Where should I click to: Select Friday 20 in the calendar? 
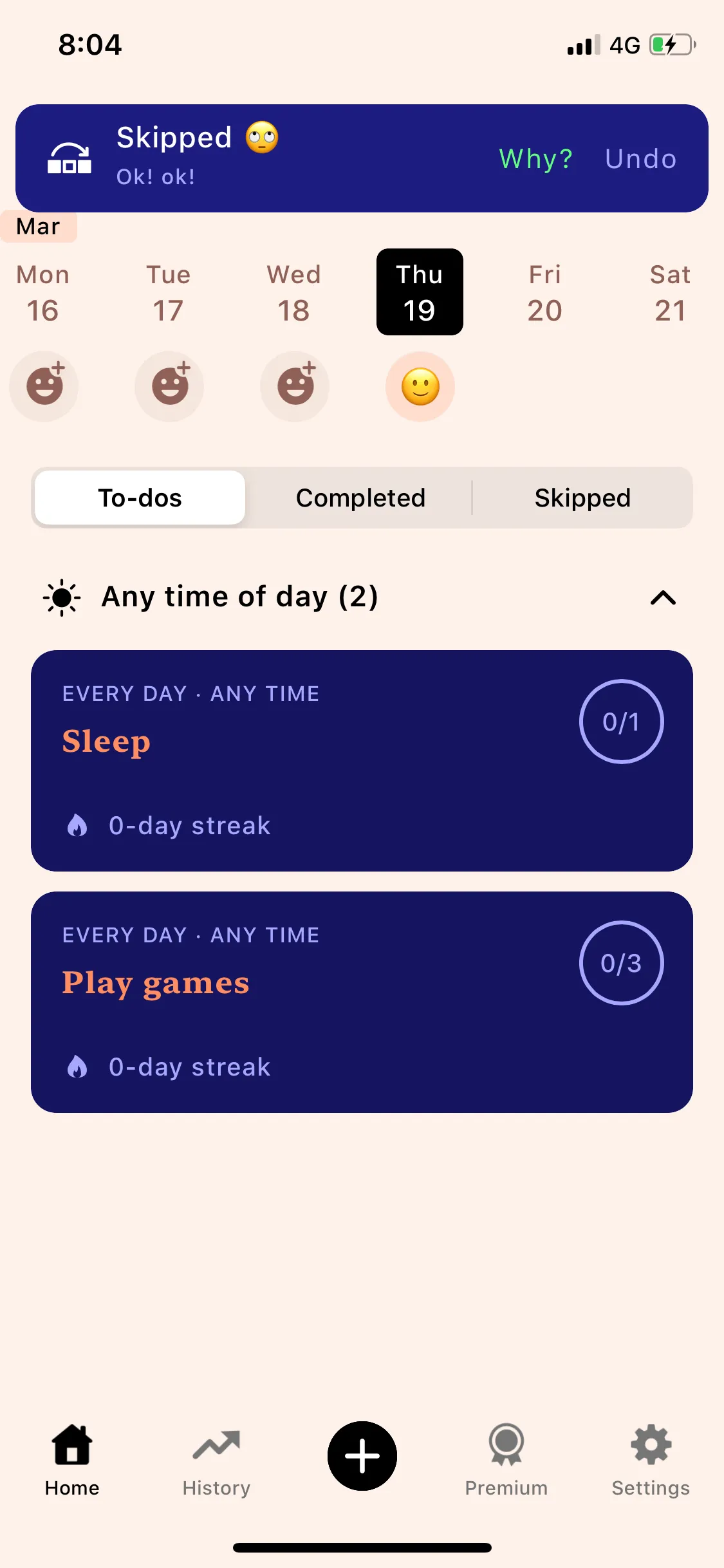click(545, 293)
